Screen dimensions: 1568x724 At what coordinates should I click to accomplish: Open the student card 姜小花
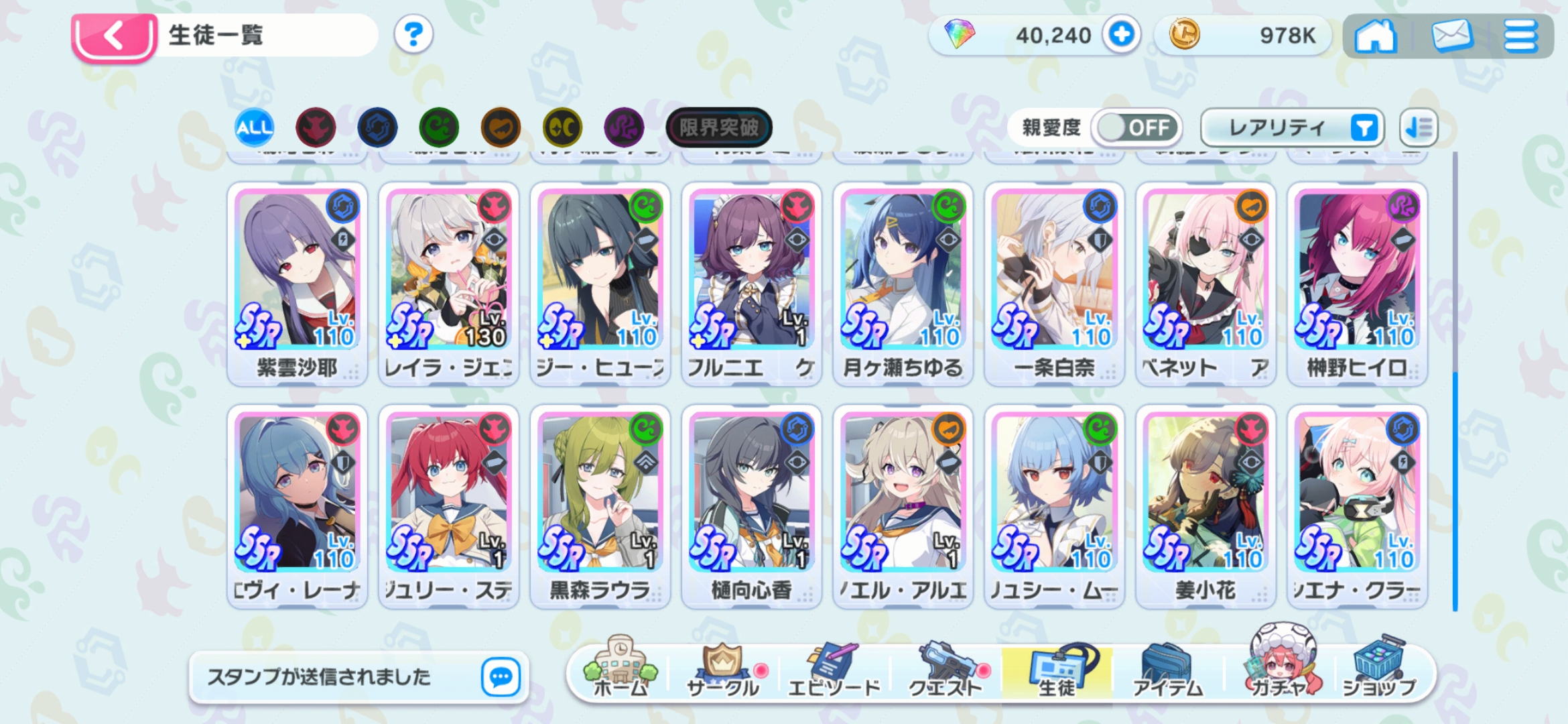click(1205, 504)
